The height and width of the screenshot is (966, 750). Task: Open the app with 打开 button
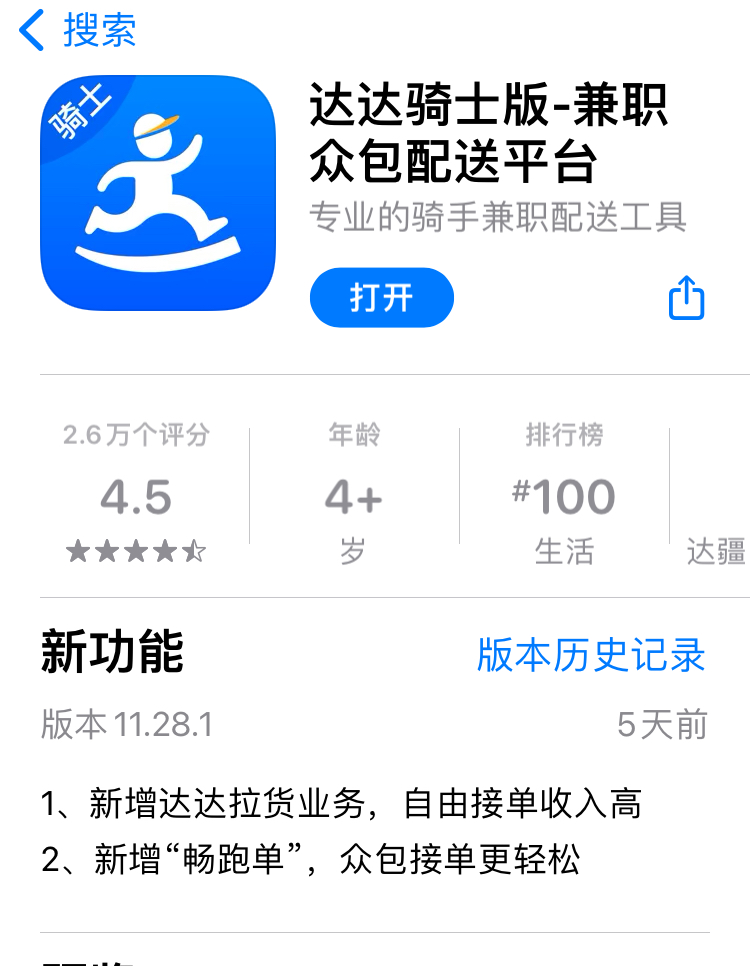[x=382, y=298]
